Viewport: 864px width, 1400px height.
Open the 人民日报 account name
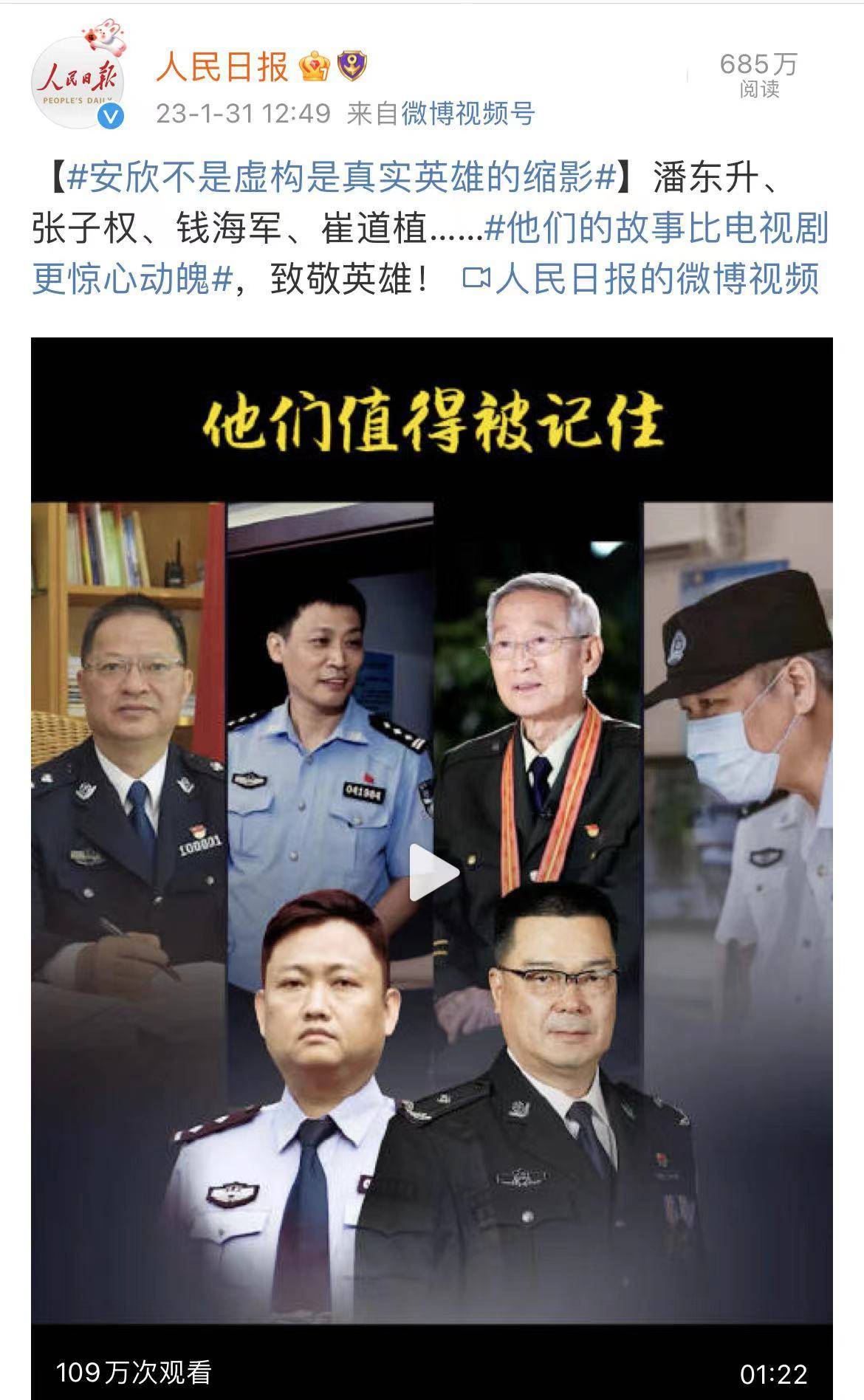[x=222, y=68]
